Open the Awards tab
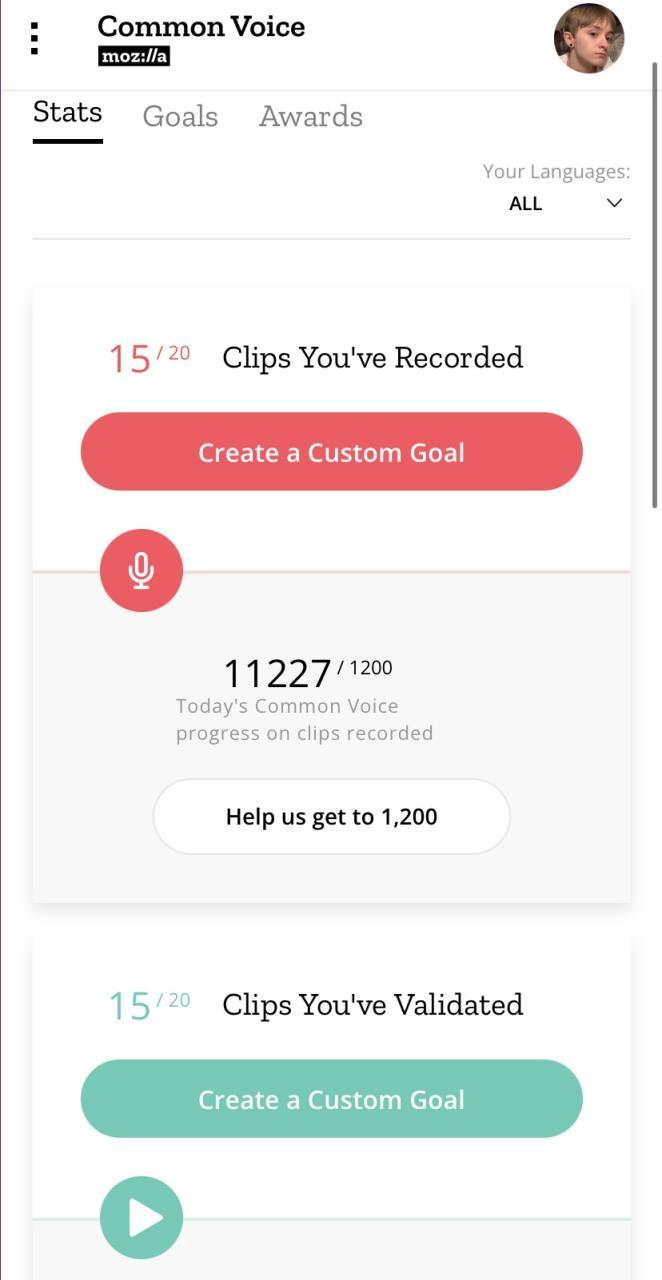Image resolution: width=662 pixels, height=1280 pixels. click(310, 117)
